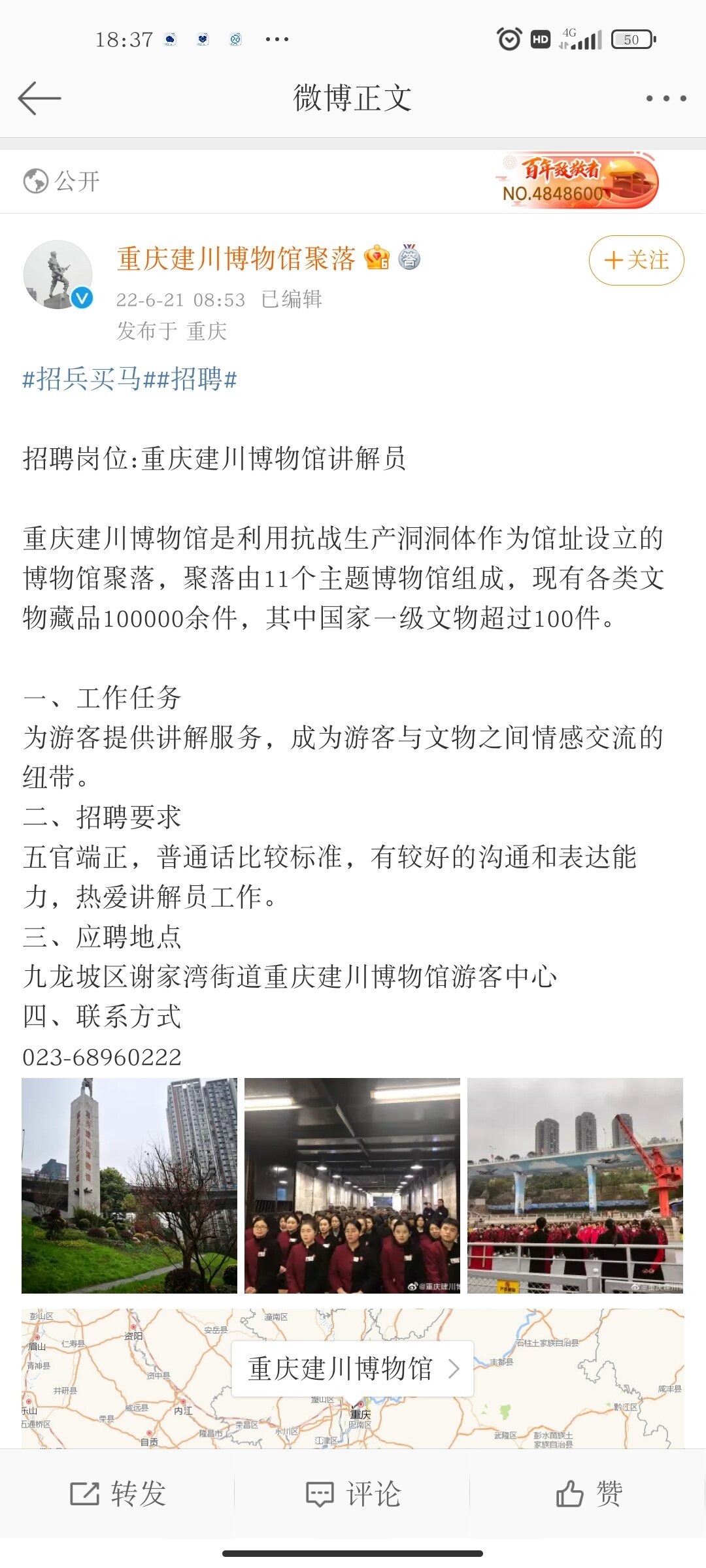Open the 百年奋斗者 NO.4848600 badge
Image resolution: width=706 pixels, height=1568 pixels.
pyautogui.click(x=577, y=181)
